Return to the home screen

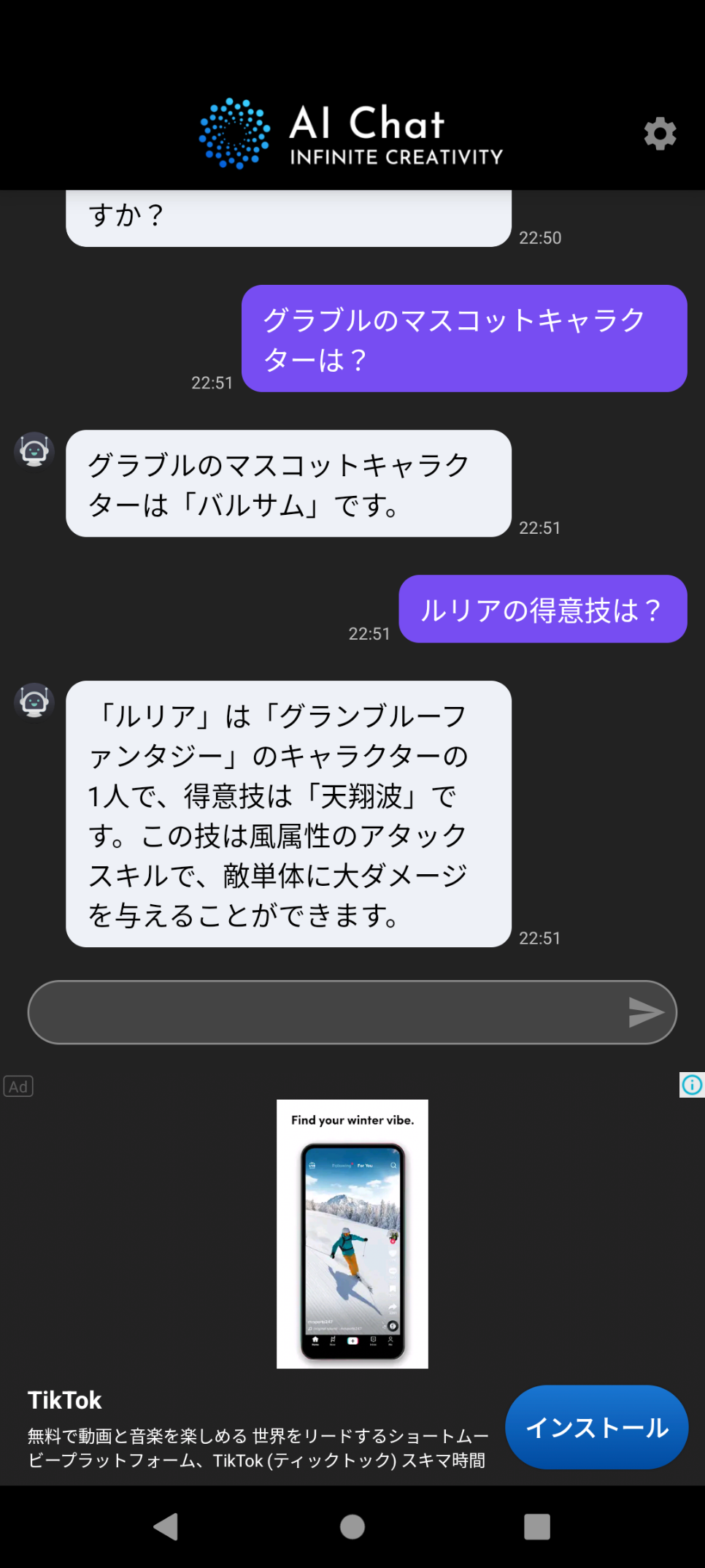352,1526
